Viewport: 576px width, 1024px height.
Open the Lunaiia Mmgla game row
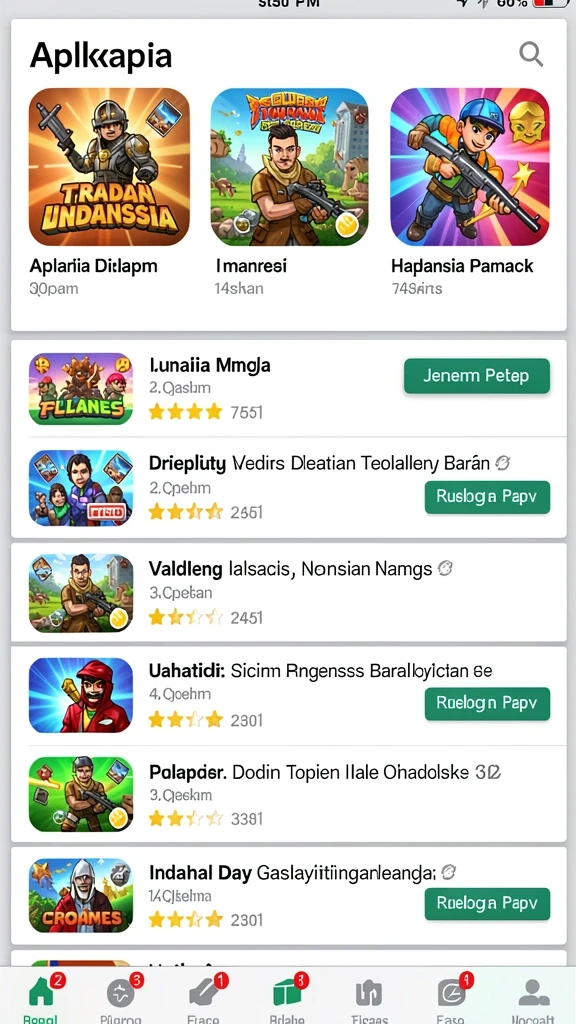[289, 388]
